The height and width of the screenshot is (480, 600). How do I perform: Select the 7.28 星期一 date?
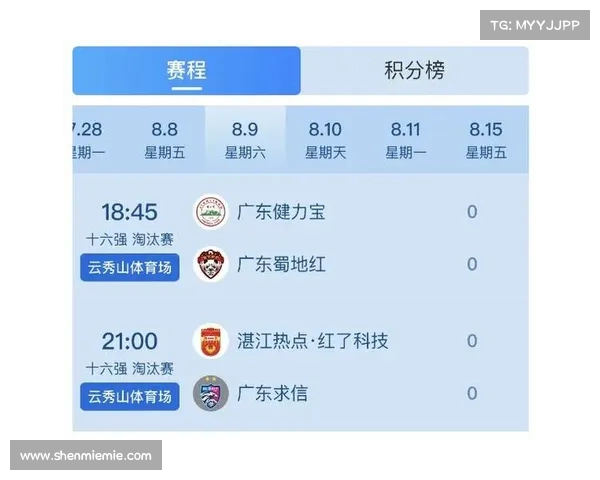coord(88,140)
